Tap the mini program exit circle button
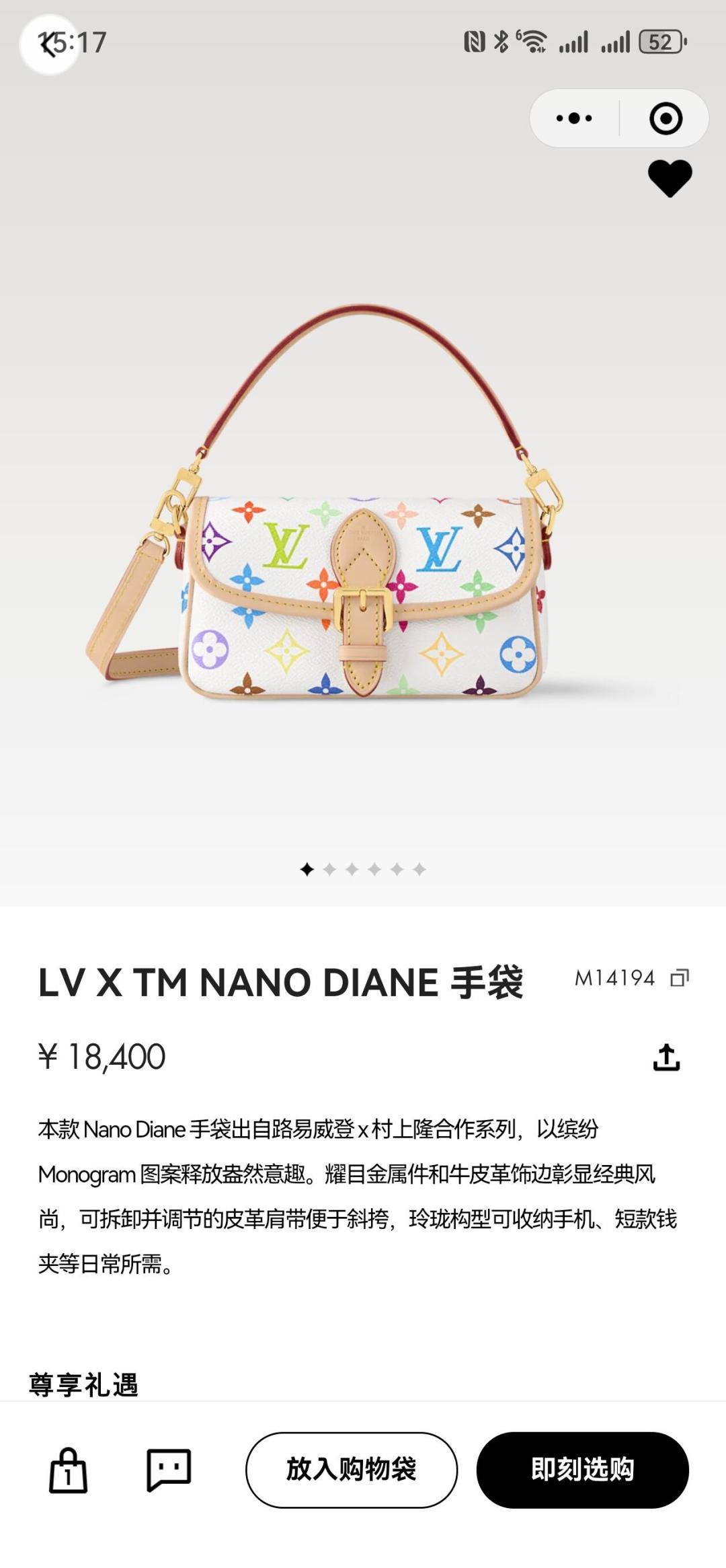726x1568 pixels. pos(665,119)
